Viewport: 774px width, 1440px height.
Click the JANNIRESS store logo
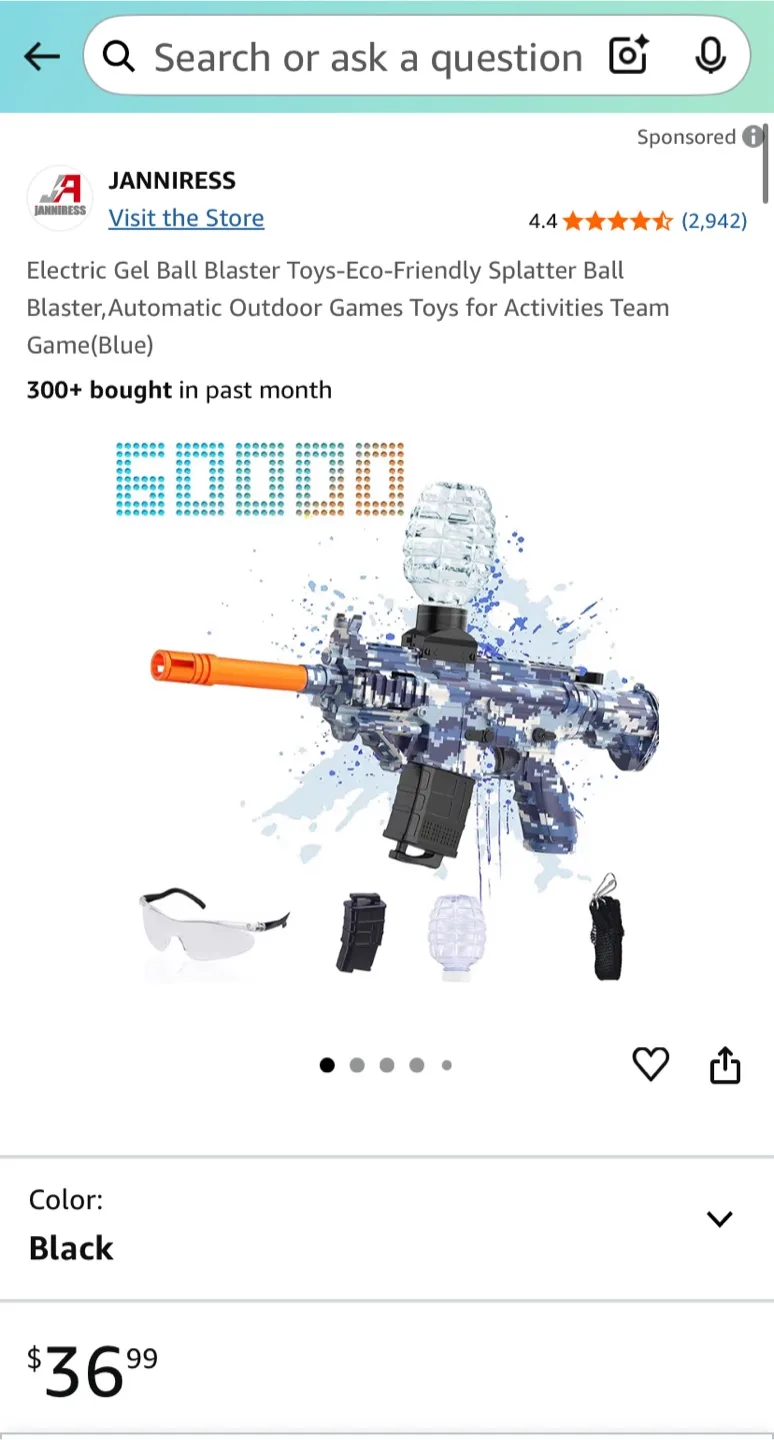click(60, 197)
